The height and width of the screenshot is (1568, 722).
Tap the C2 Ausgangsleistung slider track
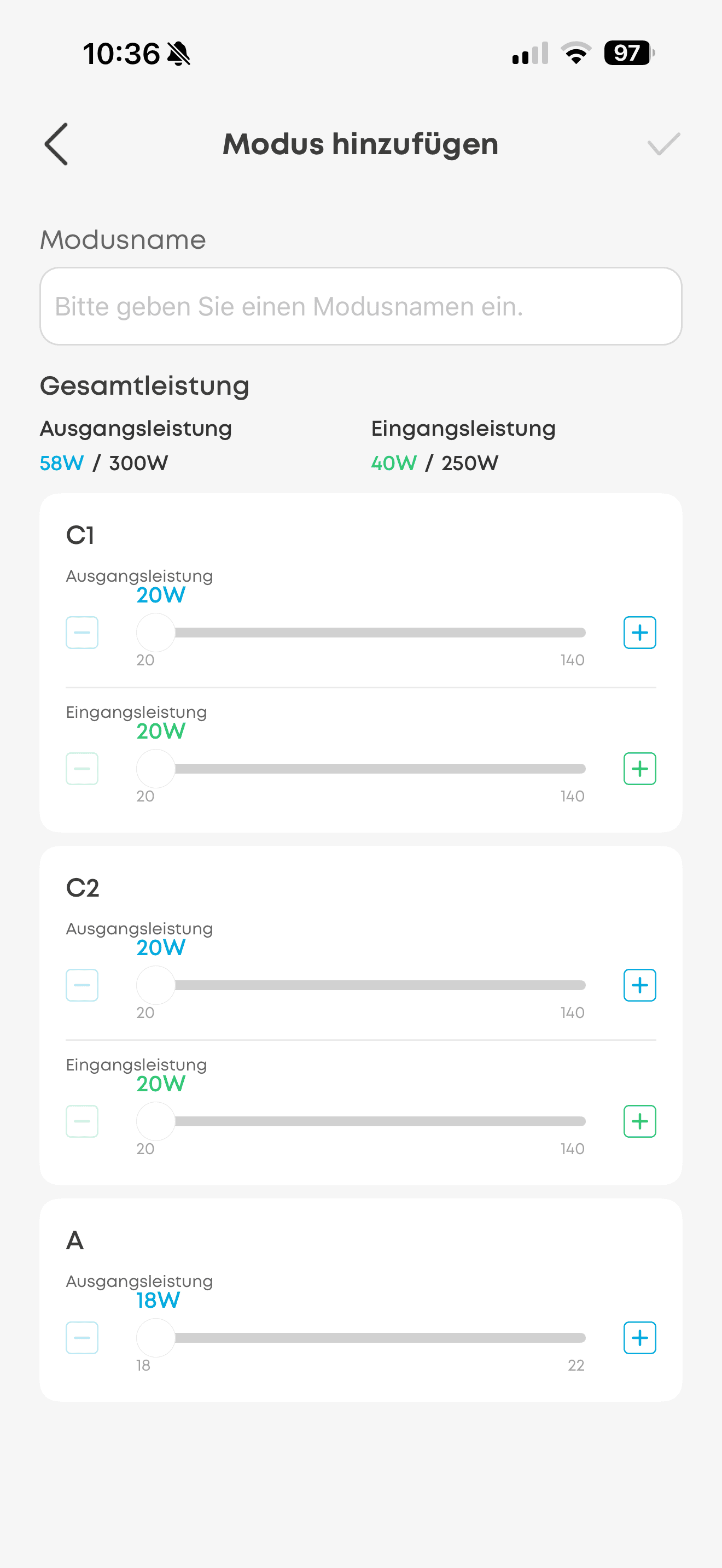(x=377, y=985)
